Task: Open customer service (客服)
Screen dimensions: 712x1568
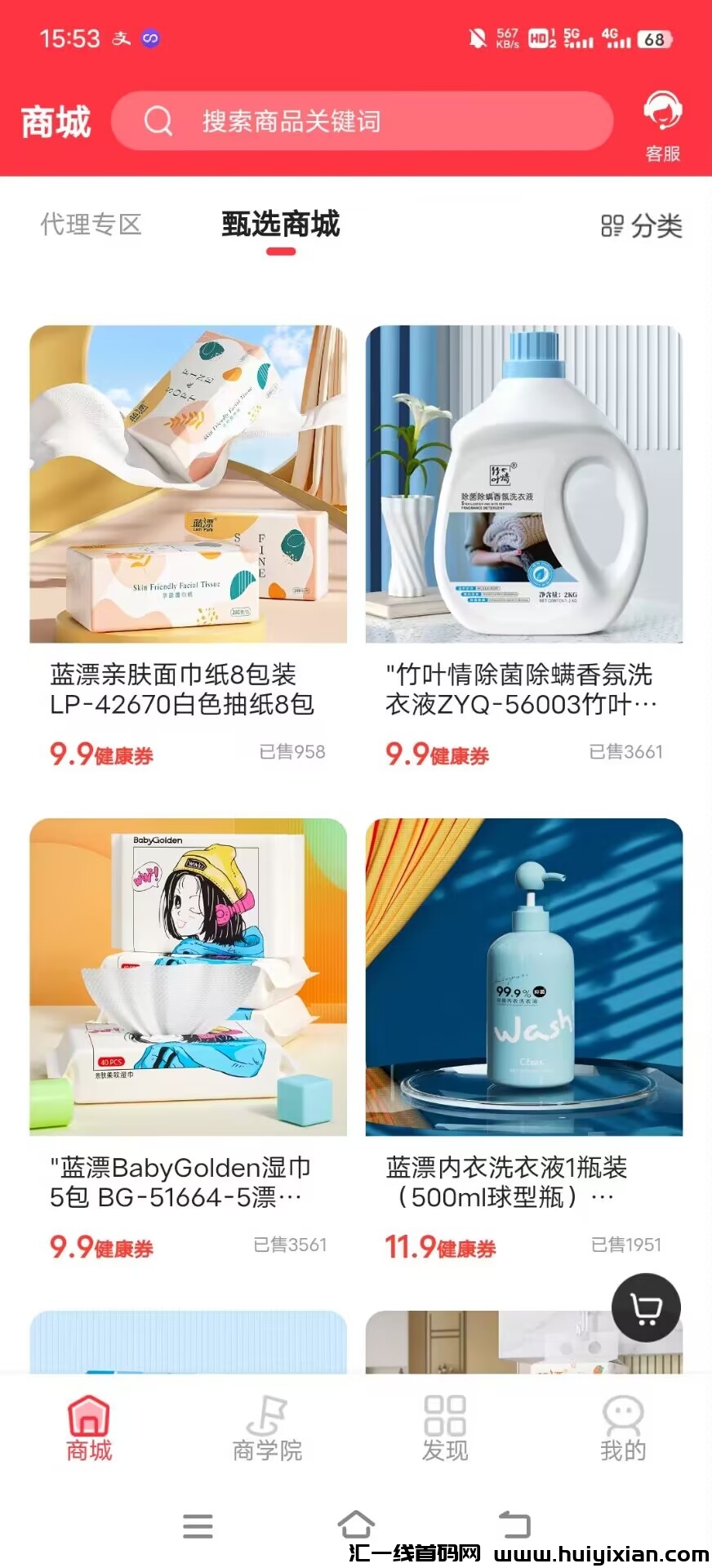Action: tap(662, 127)
